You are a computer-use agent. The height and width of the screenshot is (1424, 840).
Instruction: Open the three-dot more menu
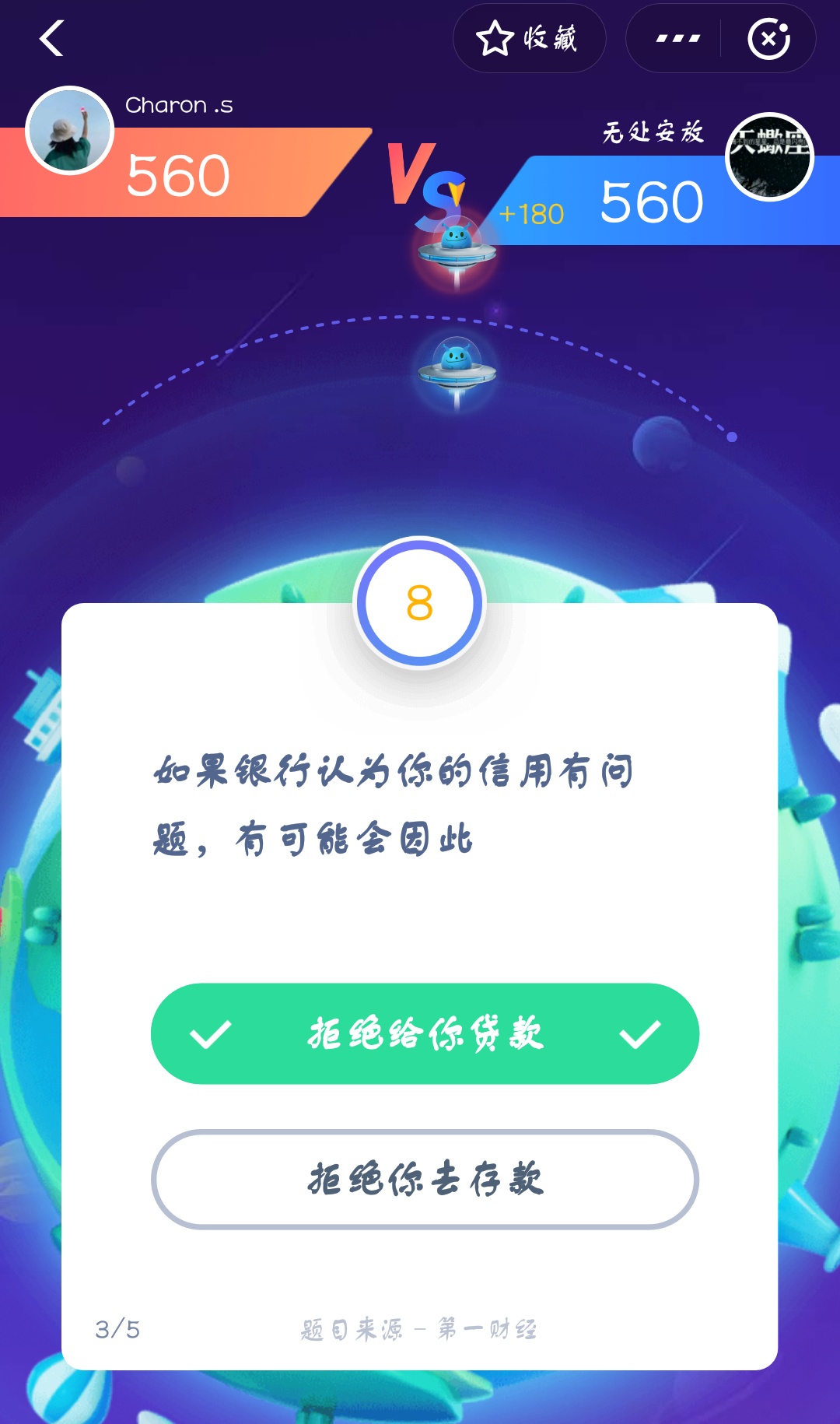click(677, 38)
